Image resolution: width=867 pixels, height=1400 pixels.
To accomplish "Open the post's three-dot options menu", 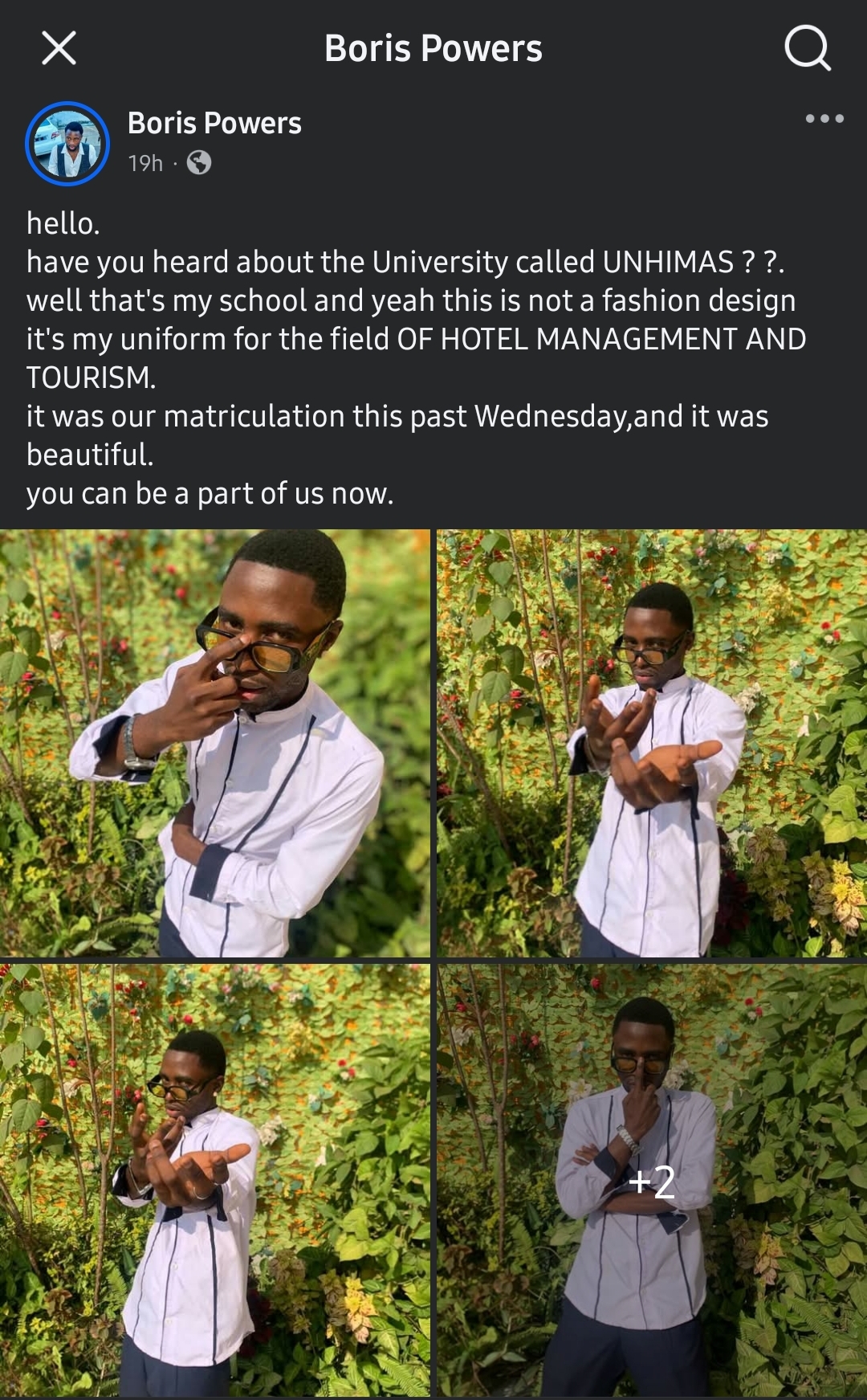I will 824,119.
